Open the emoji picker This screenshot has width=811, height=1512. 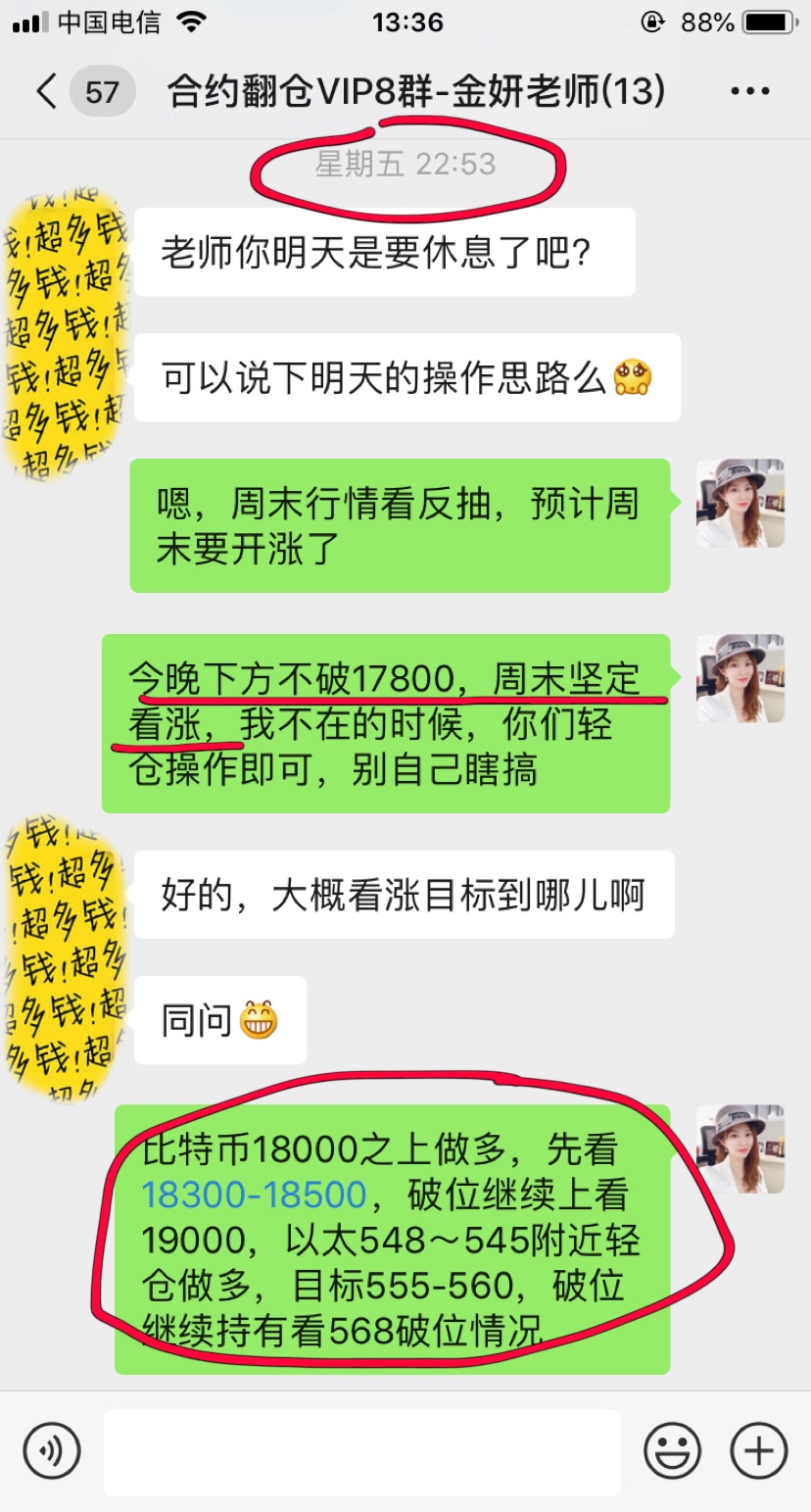(x=672, y=1451)
